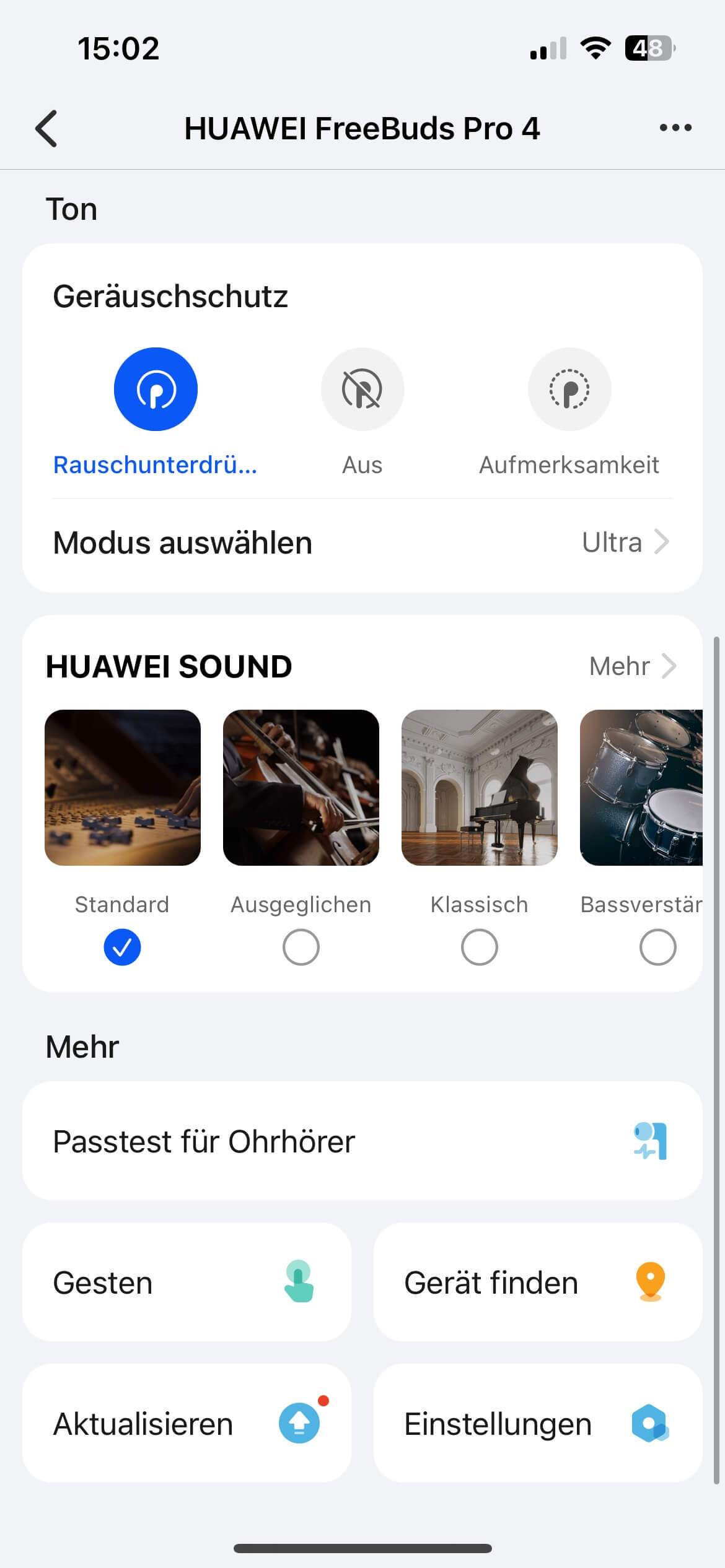Image resolution: width=725 pixels, height=1568 pixels.
Task: Open Einstellungen card
Action: click(538, 1424)
